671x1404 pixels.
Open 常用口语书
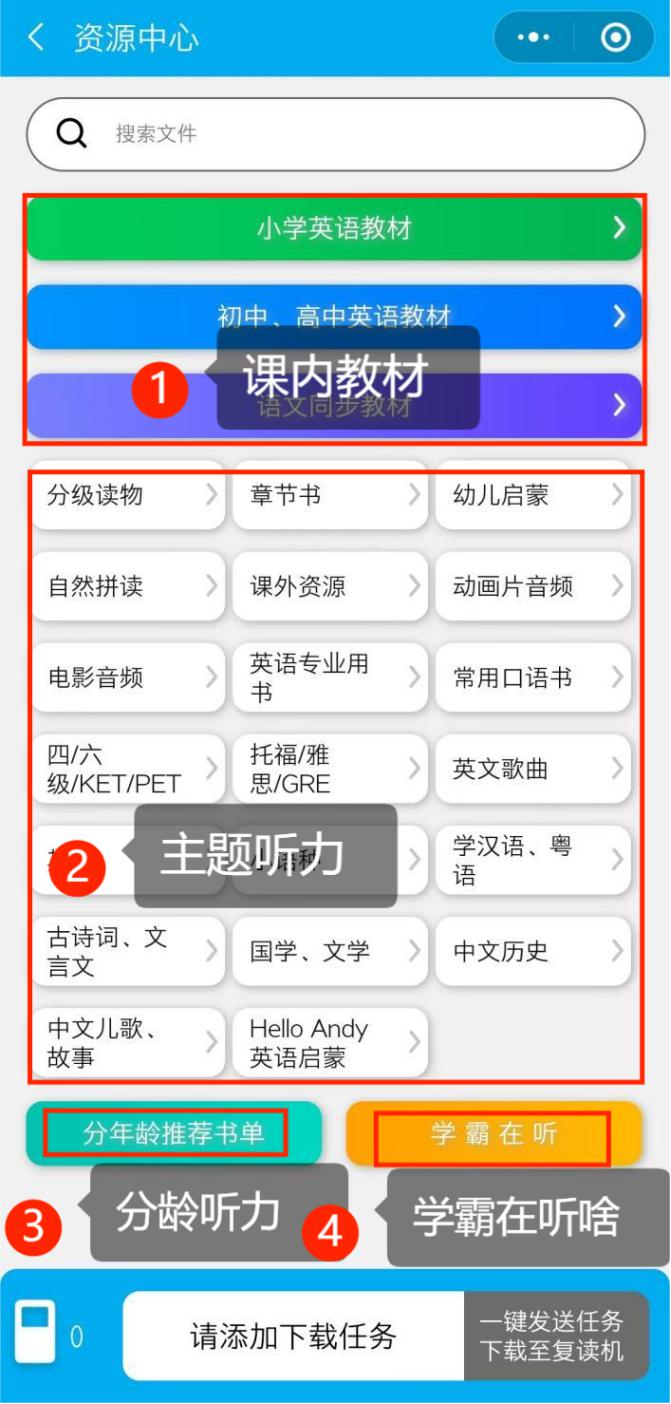tap(533, 677)
